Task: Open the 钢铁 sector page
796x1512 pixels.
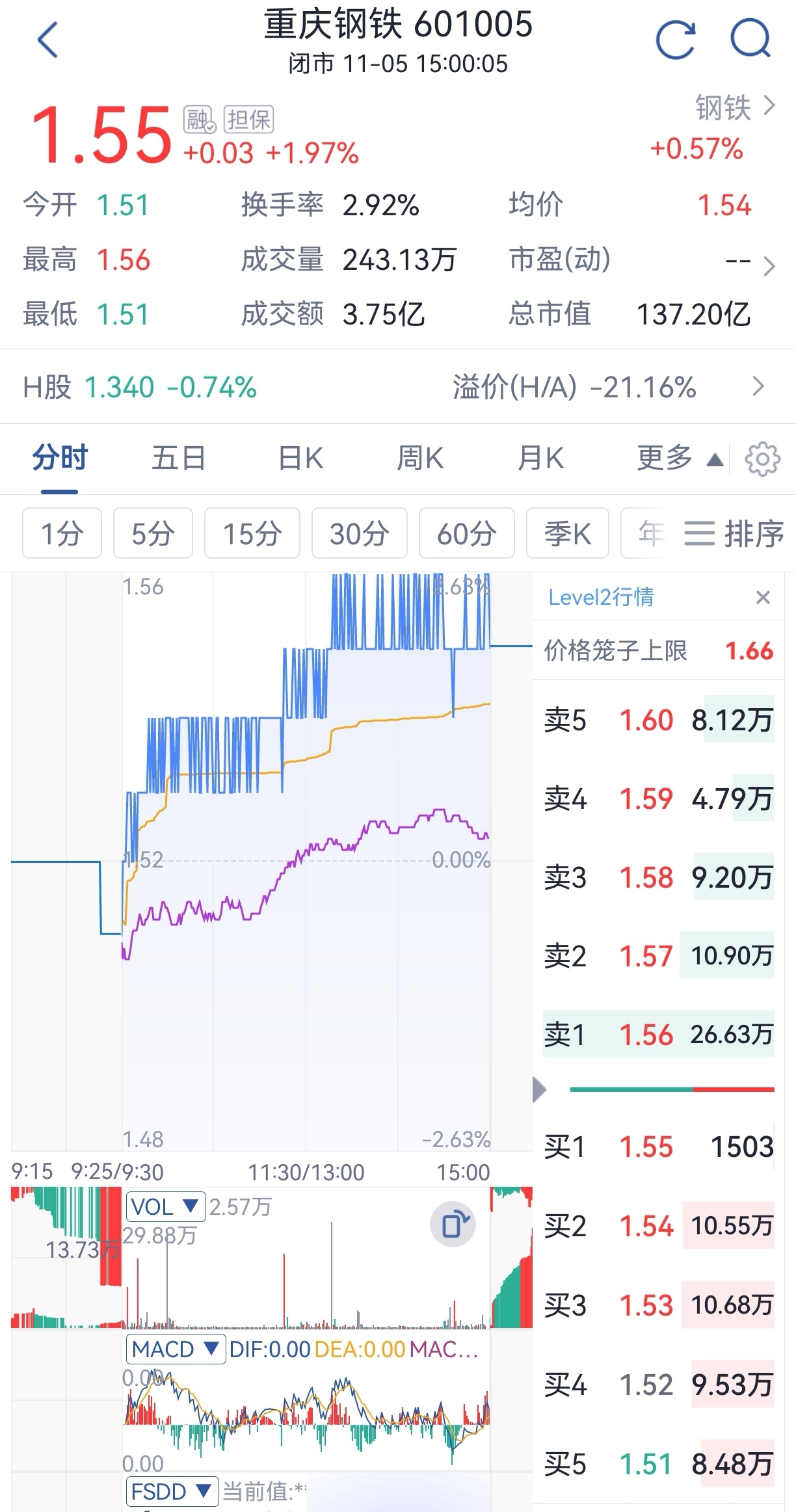Action: 735,107
